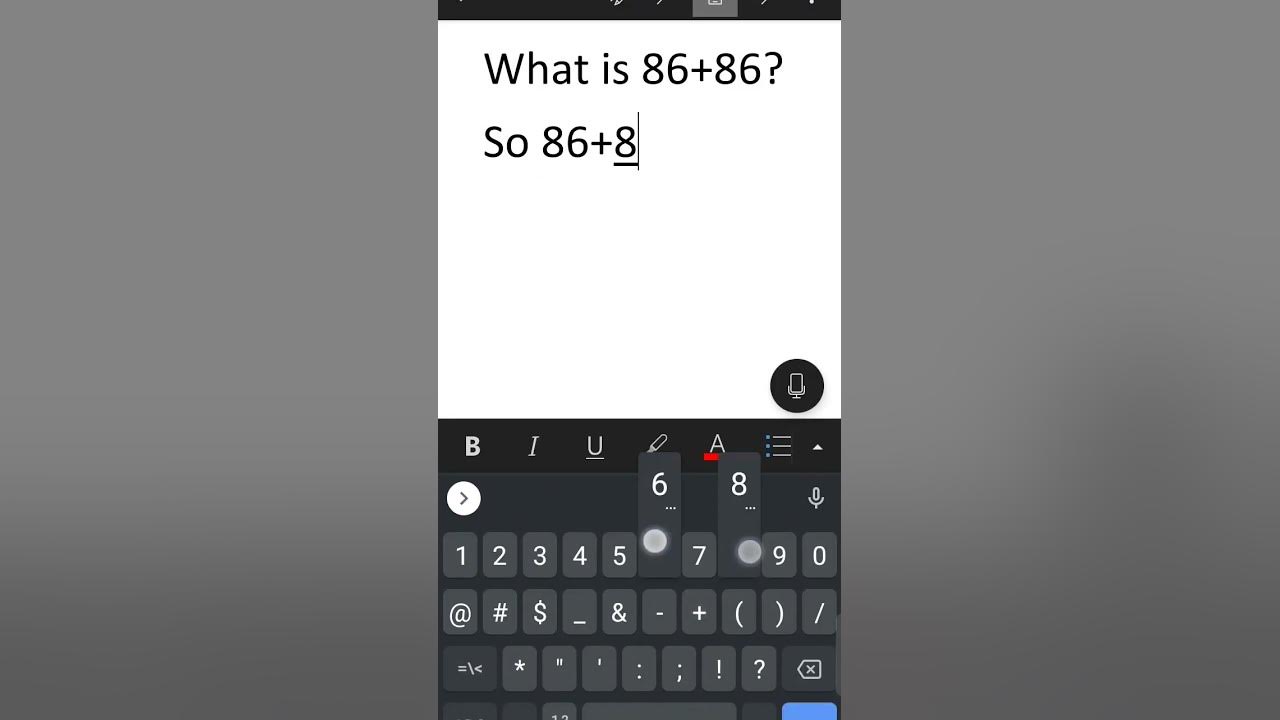Type the number 1 key
The image size is (1280, 720).
click(460, 556)
